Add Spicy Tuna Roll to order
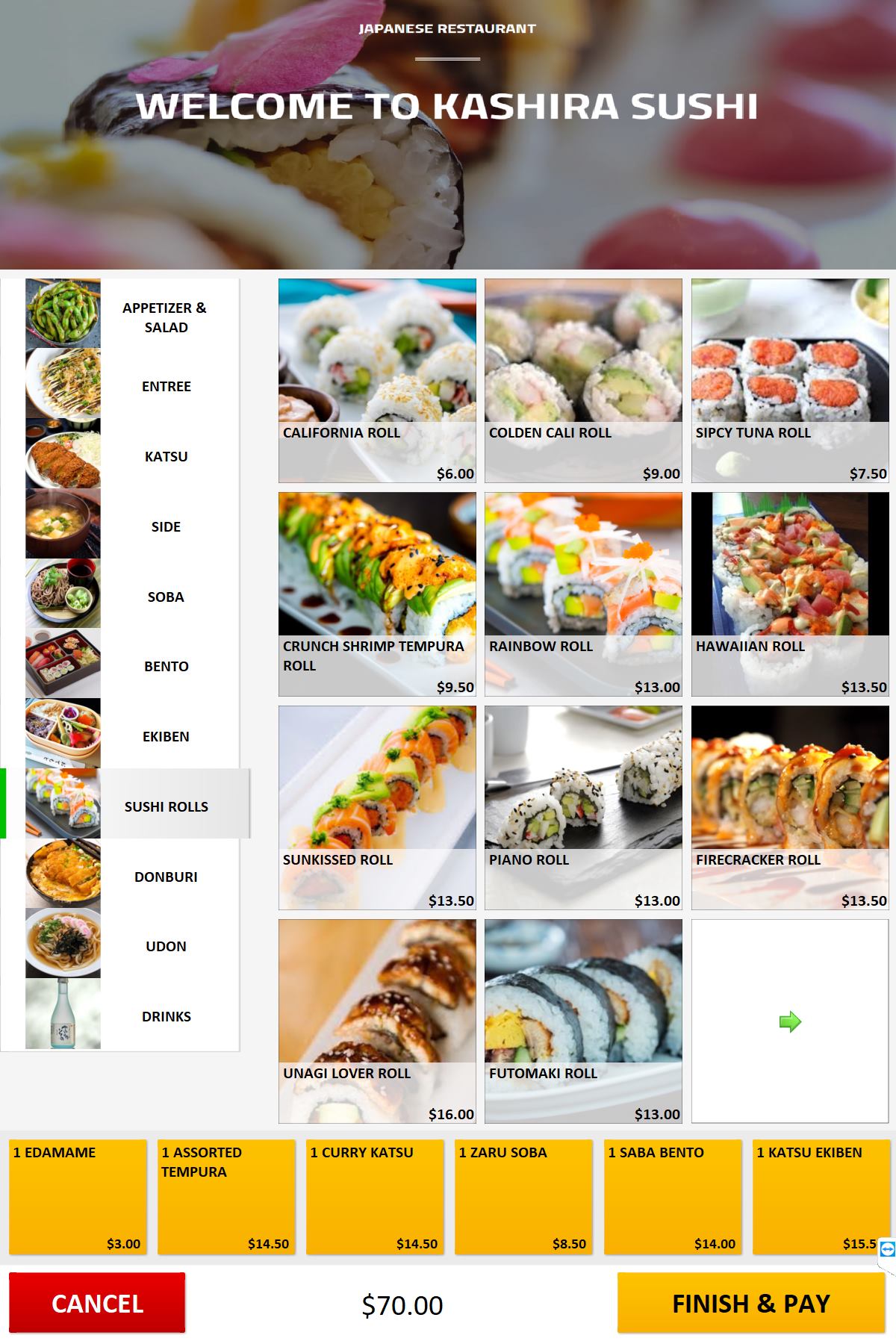 point(790,381)
